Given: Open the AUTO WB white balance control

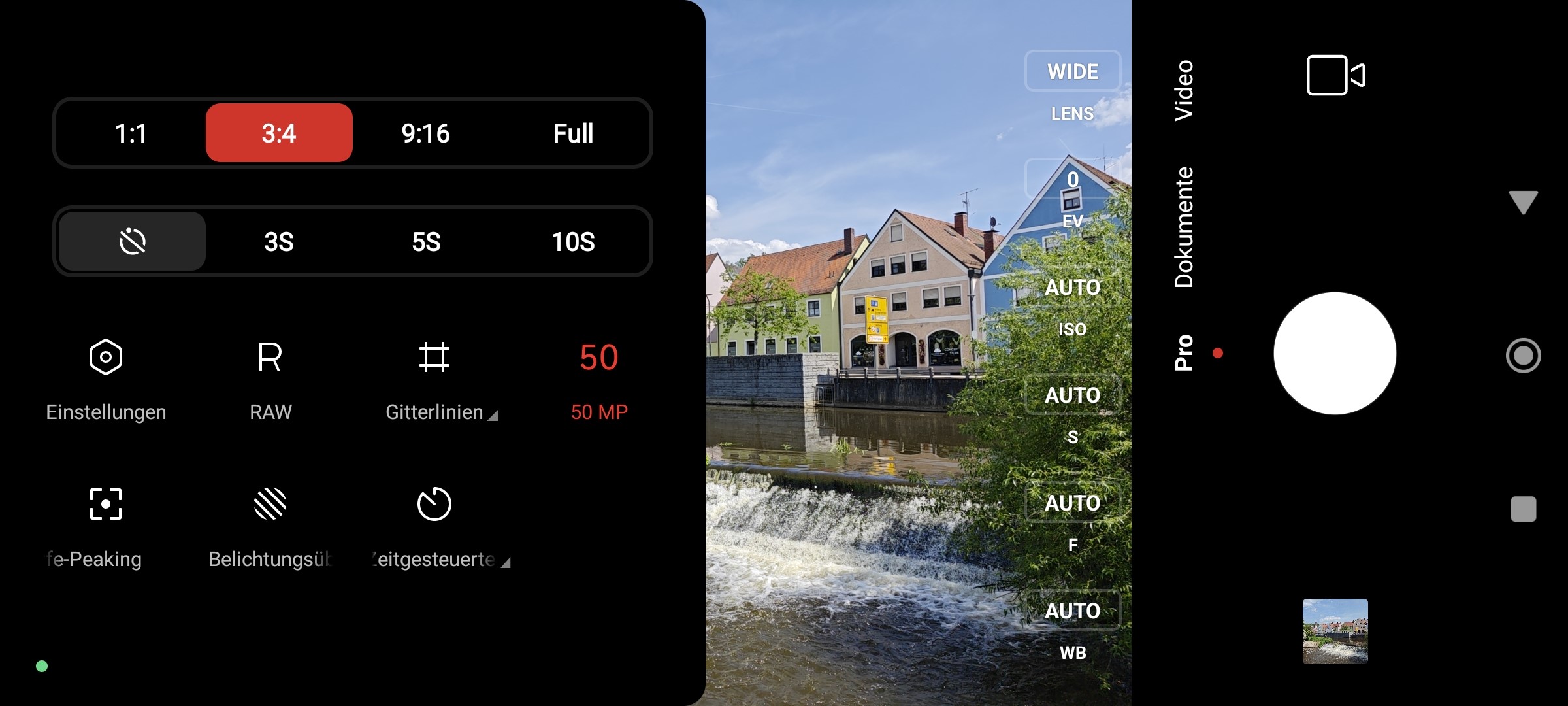Looking at the screenshot, I should [x=1073, y=611].
